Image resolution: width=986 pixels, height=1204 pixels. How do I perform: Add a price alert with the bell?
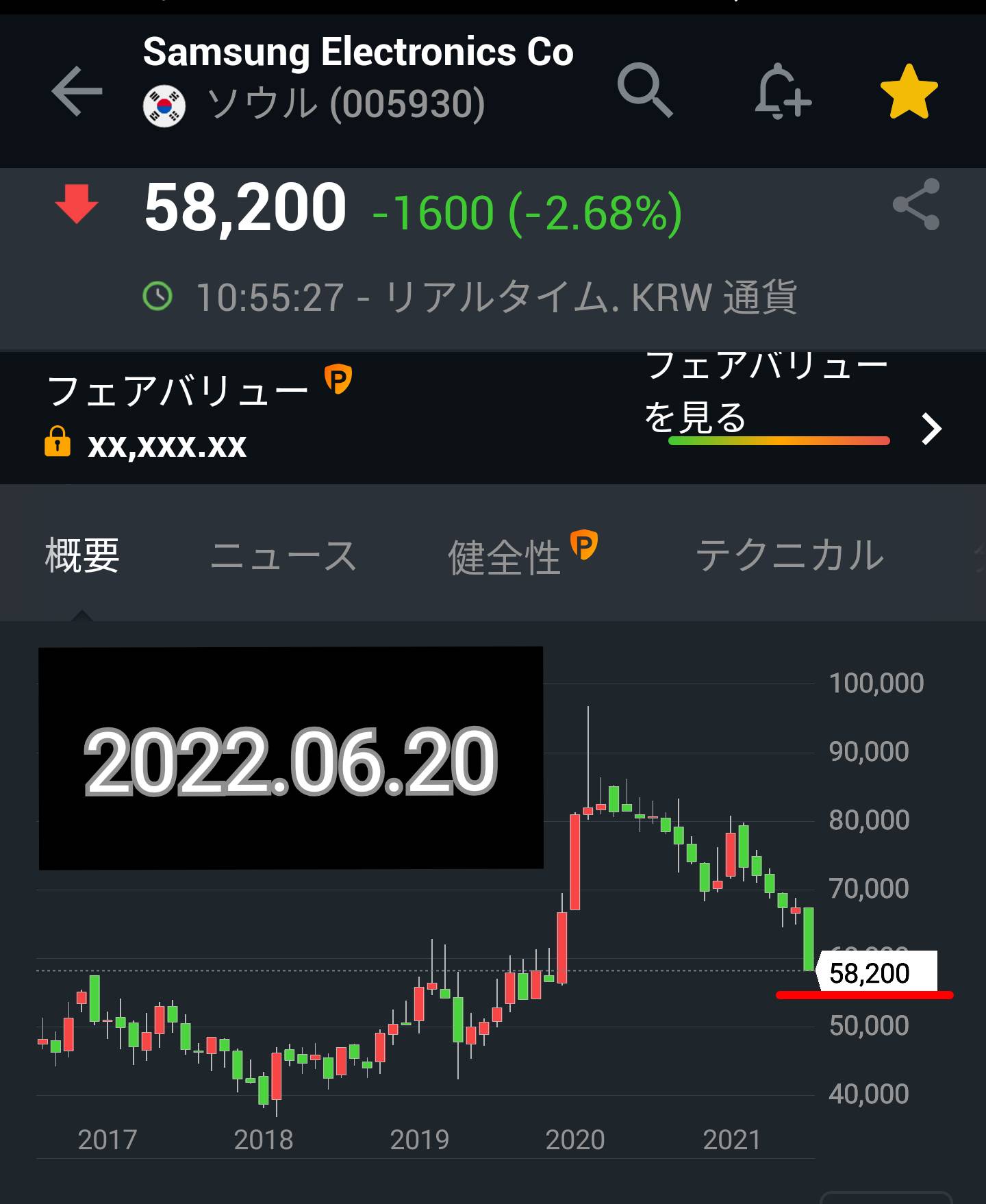pos(783,92)
